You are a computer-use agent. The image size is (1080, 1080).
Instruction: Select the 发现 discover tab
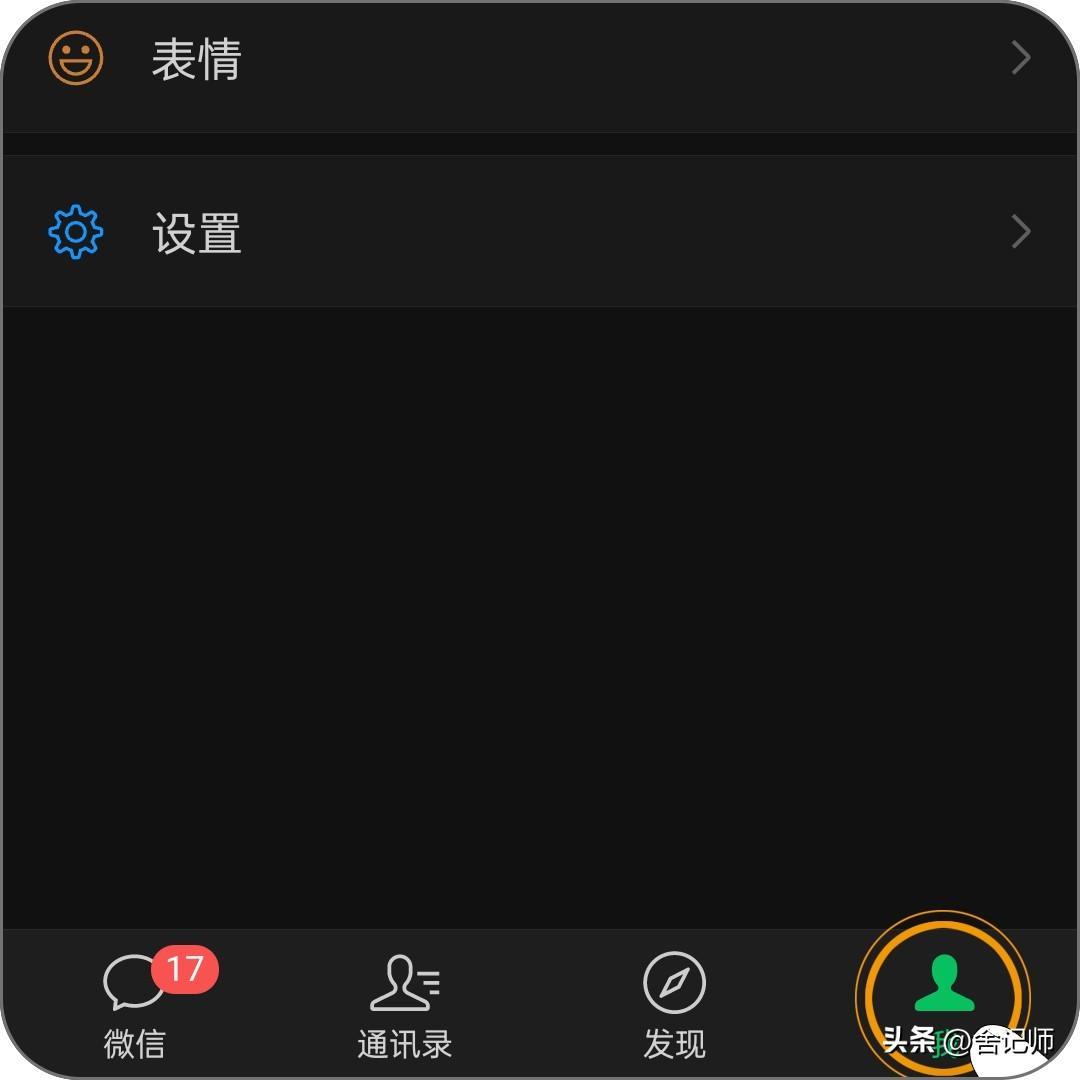click(x=674, y=1005)
